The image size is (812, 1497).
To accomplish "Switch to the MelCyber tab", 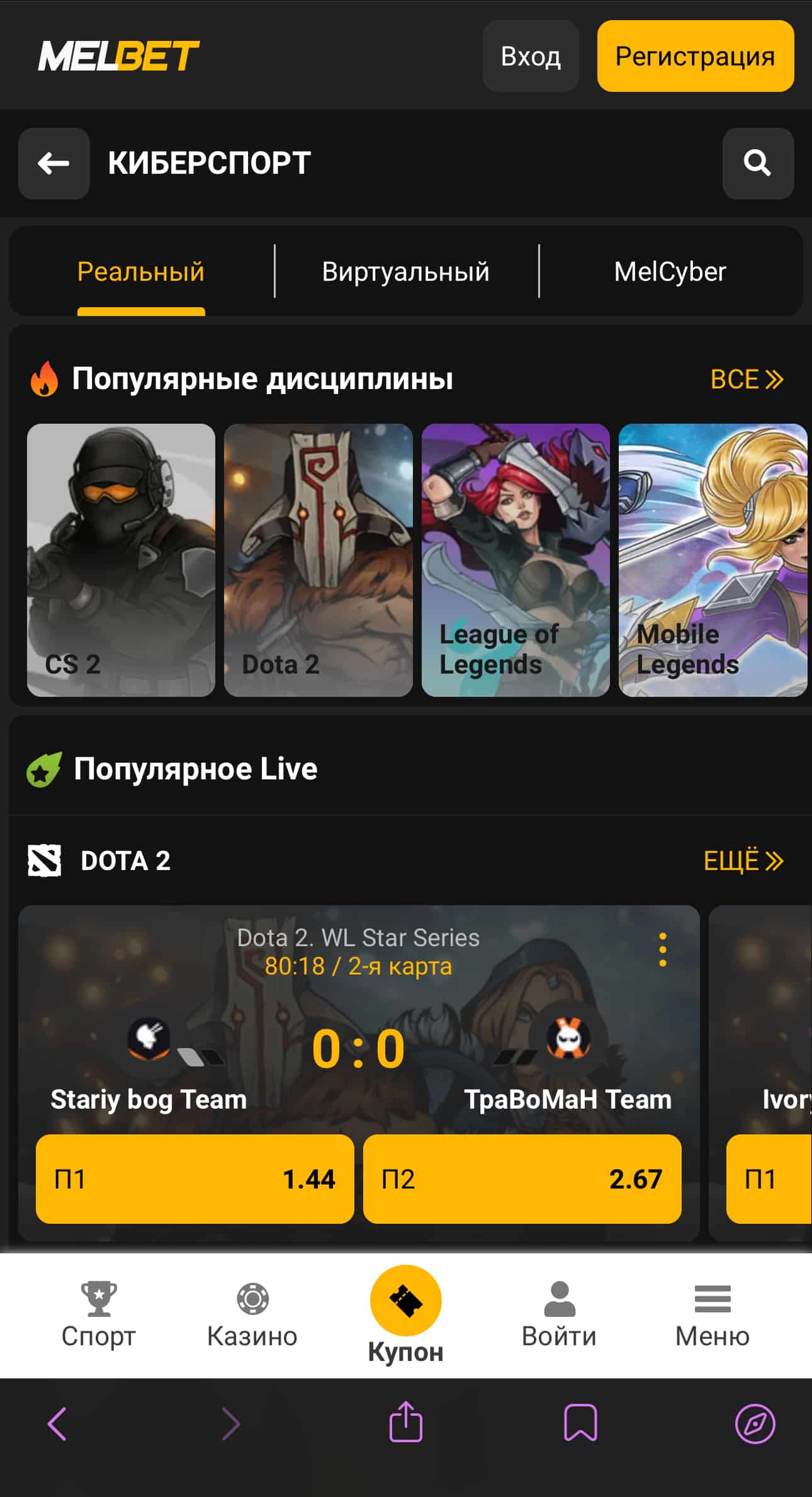I will (x=670, y=272).
